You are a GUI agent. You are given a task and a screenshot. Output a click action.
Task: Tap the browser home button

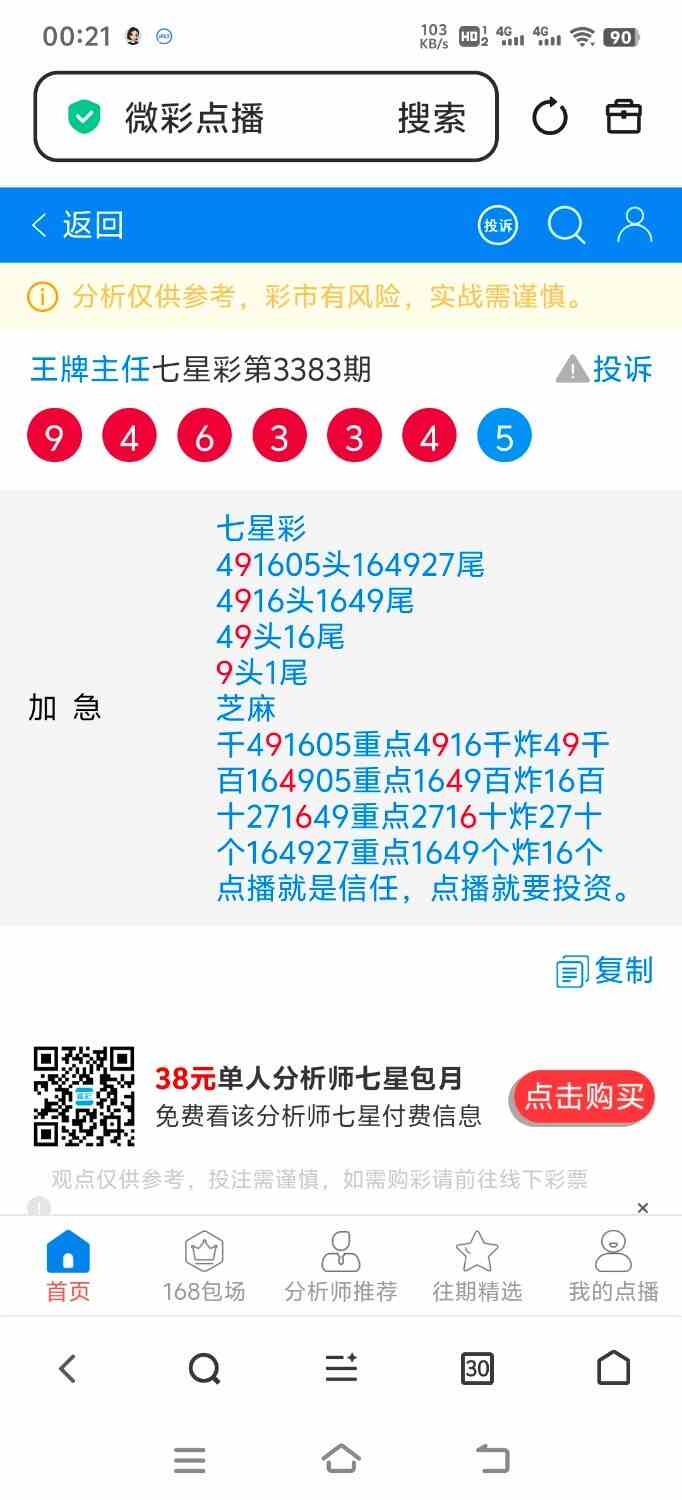click(613, 1368)
